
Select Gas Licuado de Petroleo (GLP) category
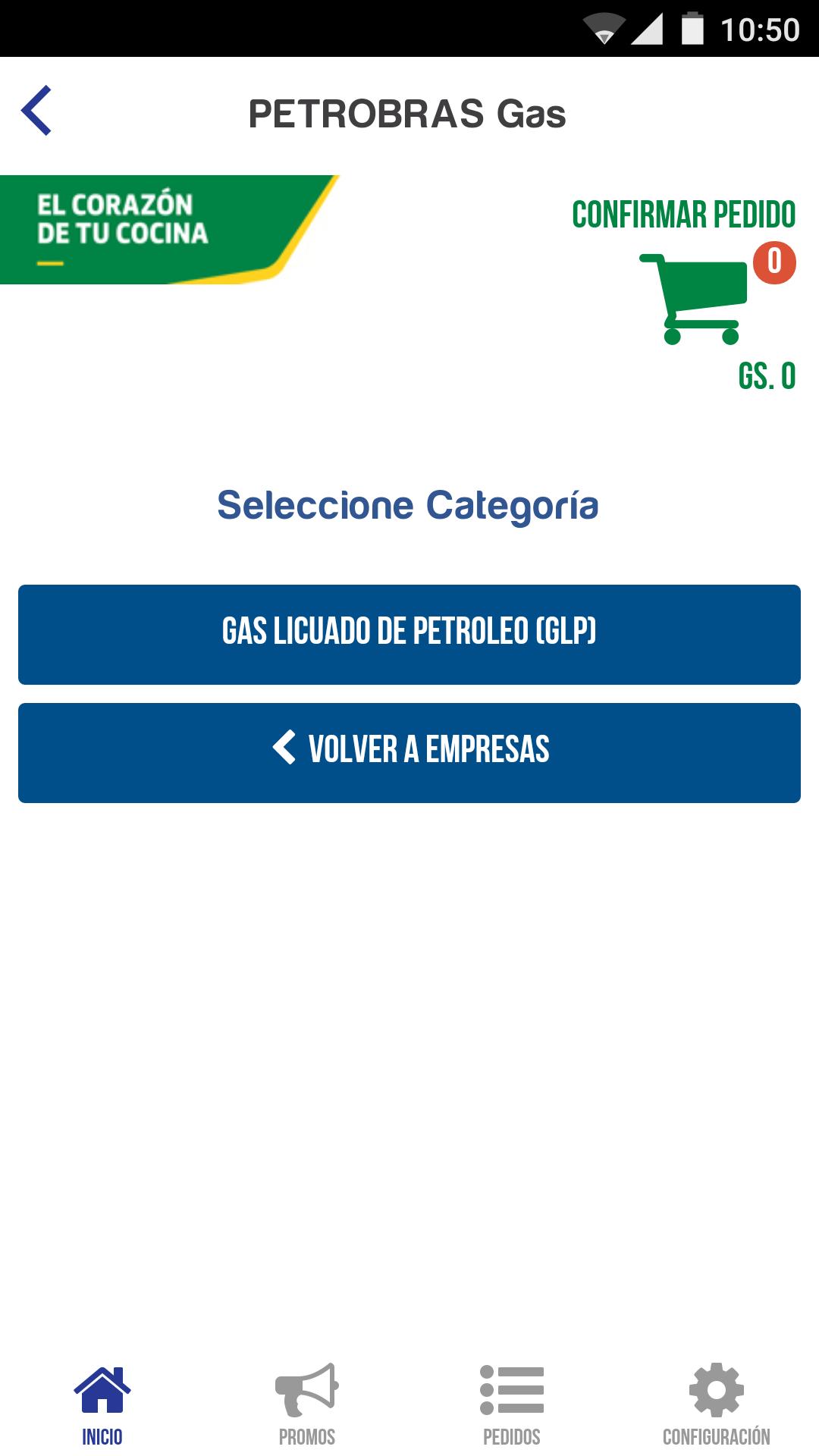click(x=409, y=634)
